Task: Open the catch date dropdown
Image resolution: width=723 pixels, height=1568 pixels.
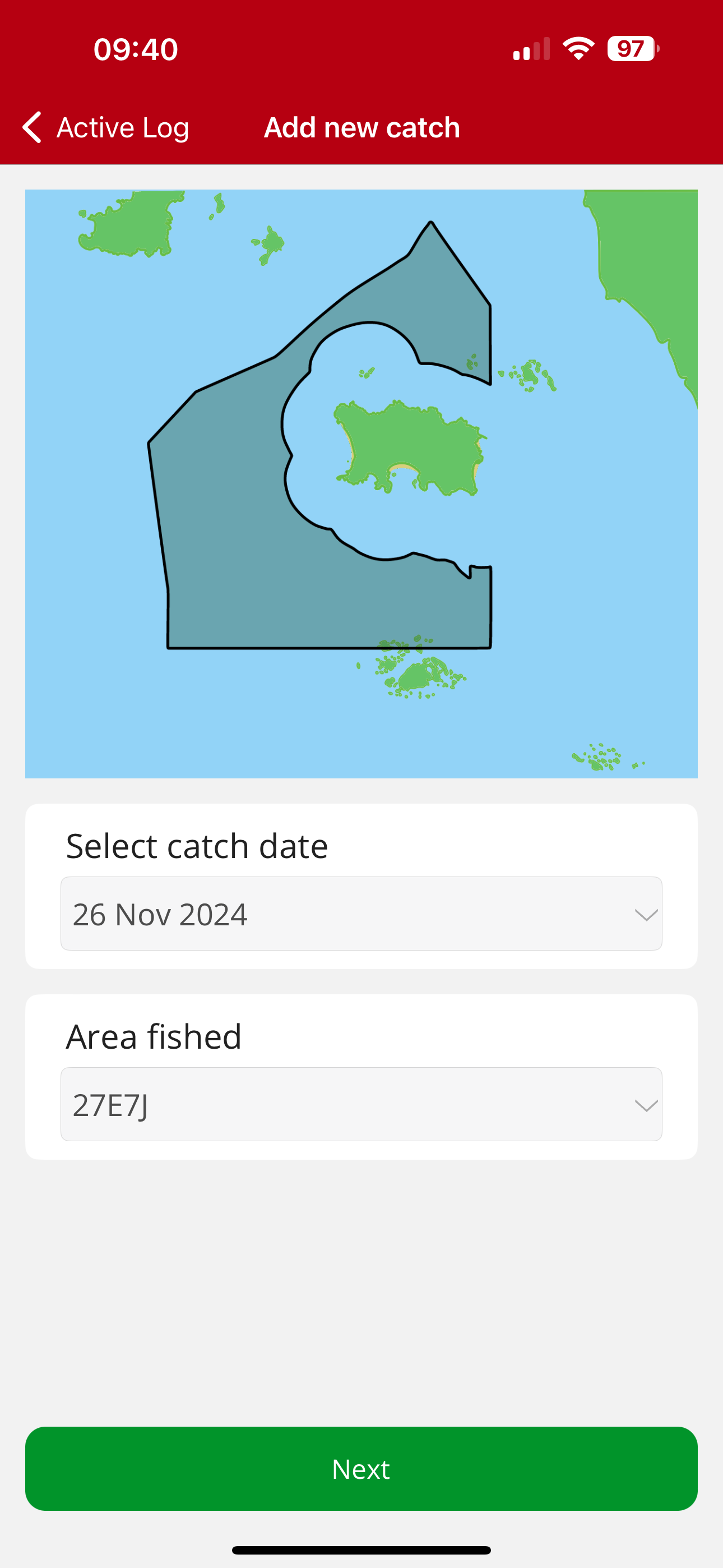Action: tap(361, 914)
